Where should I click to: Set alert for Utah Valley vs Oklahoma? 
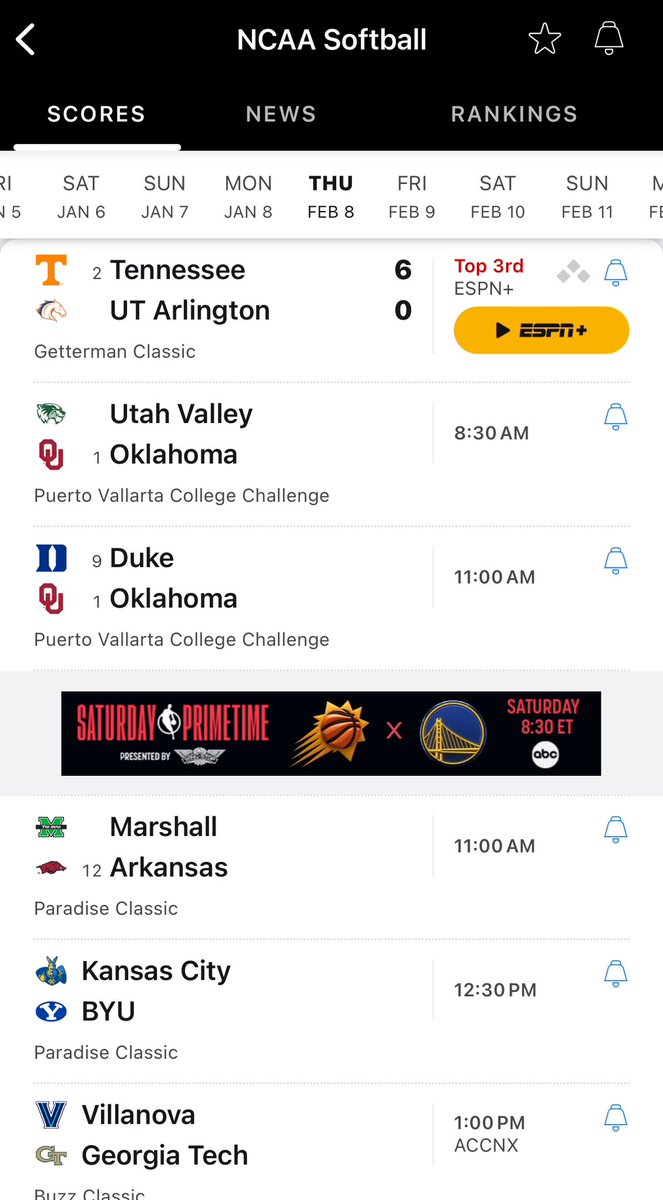pyautogui.click(x=616, y=417)
